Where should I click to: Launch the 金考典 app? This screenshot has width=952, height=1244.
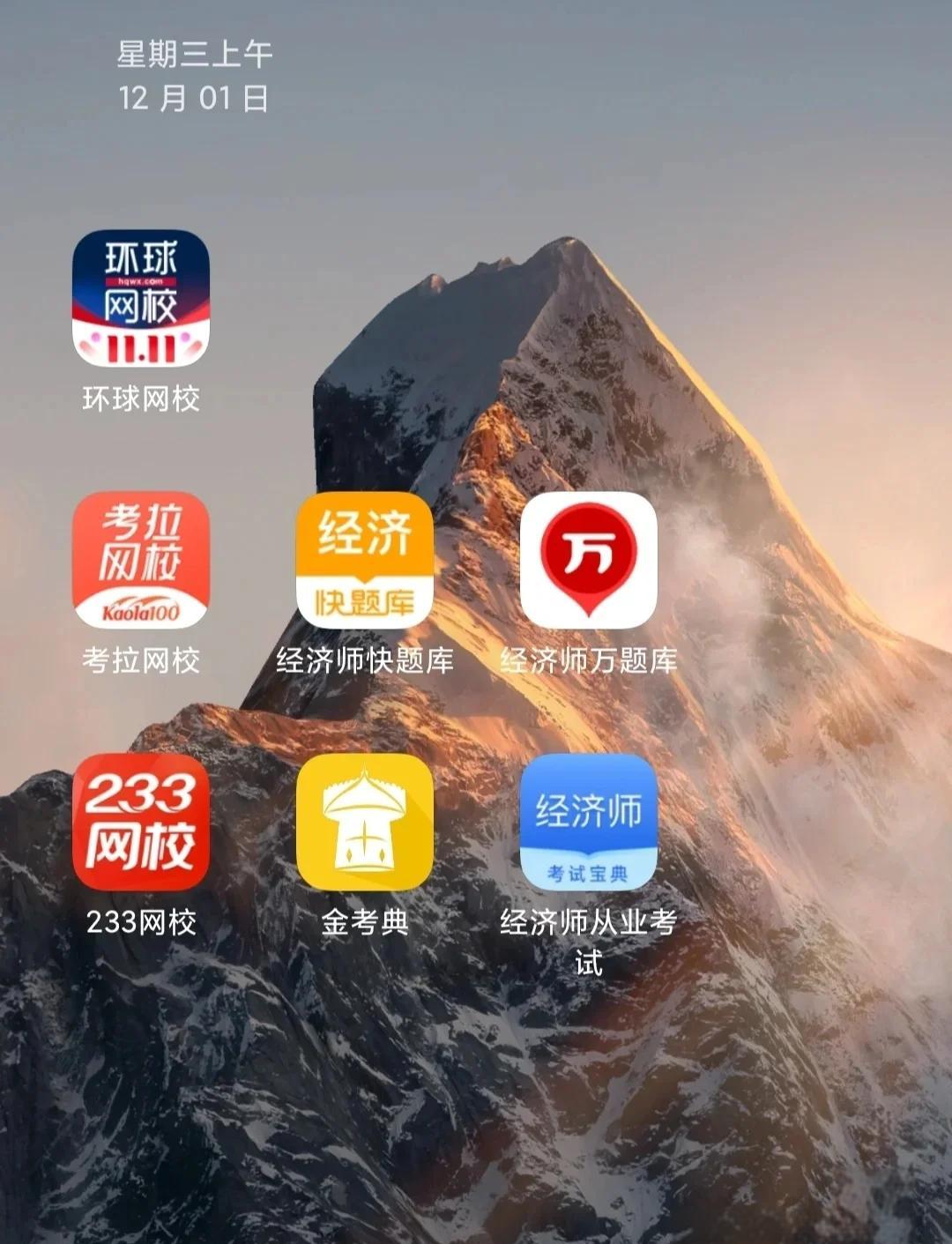pos(364,822)
